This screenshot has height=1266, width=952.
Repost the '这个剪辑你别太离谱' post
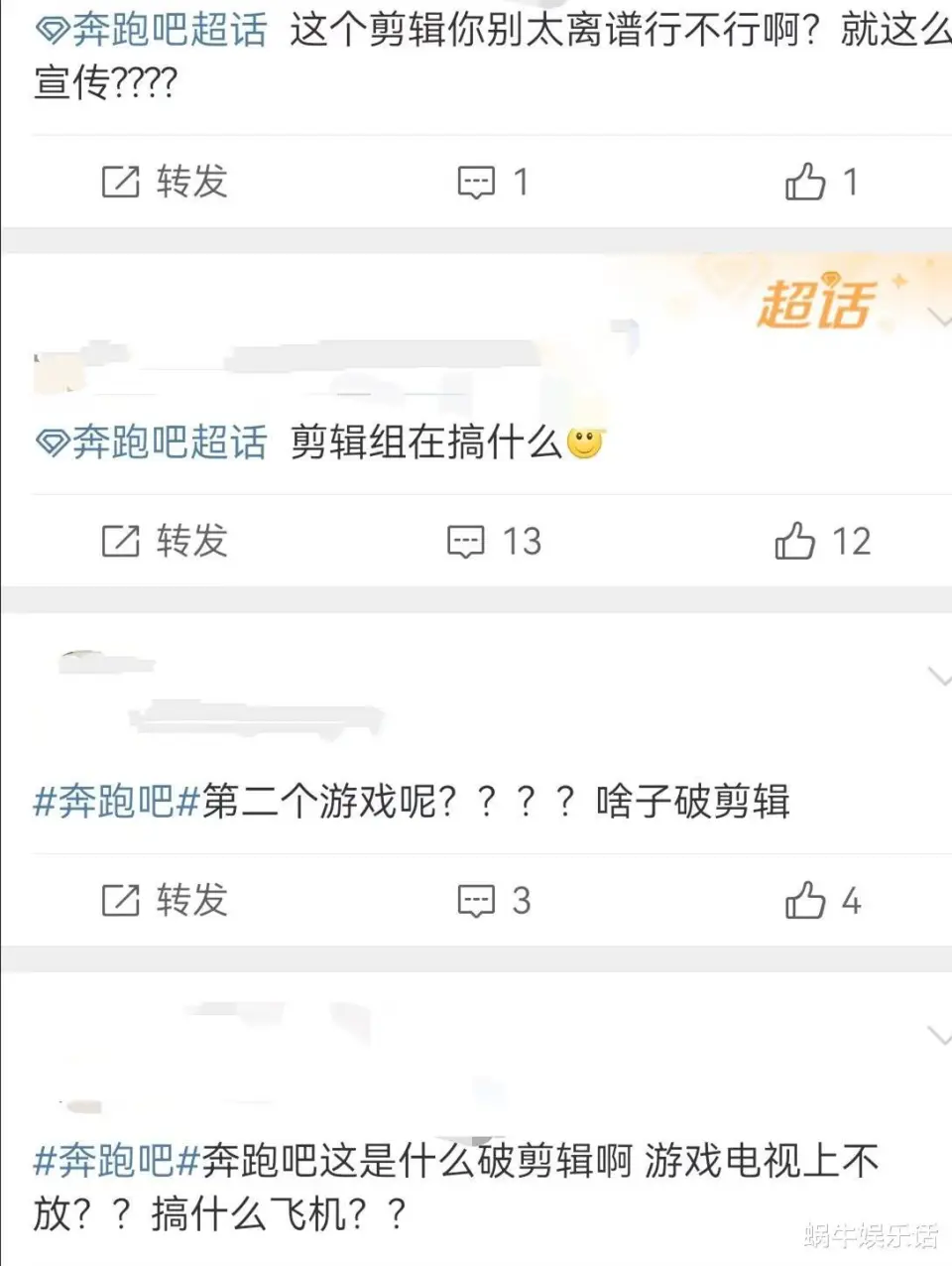tap(165, 182)
